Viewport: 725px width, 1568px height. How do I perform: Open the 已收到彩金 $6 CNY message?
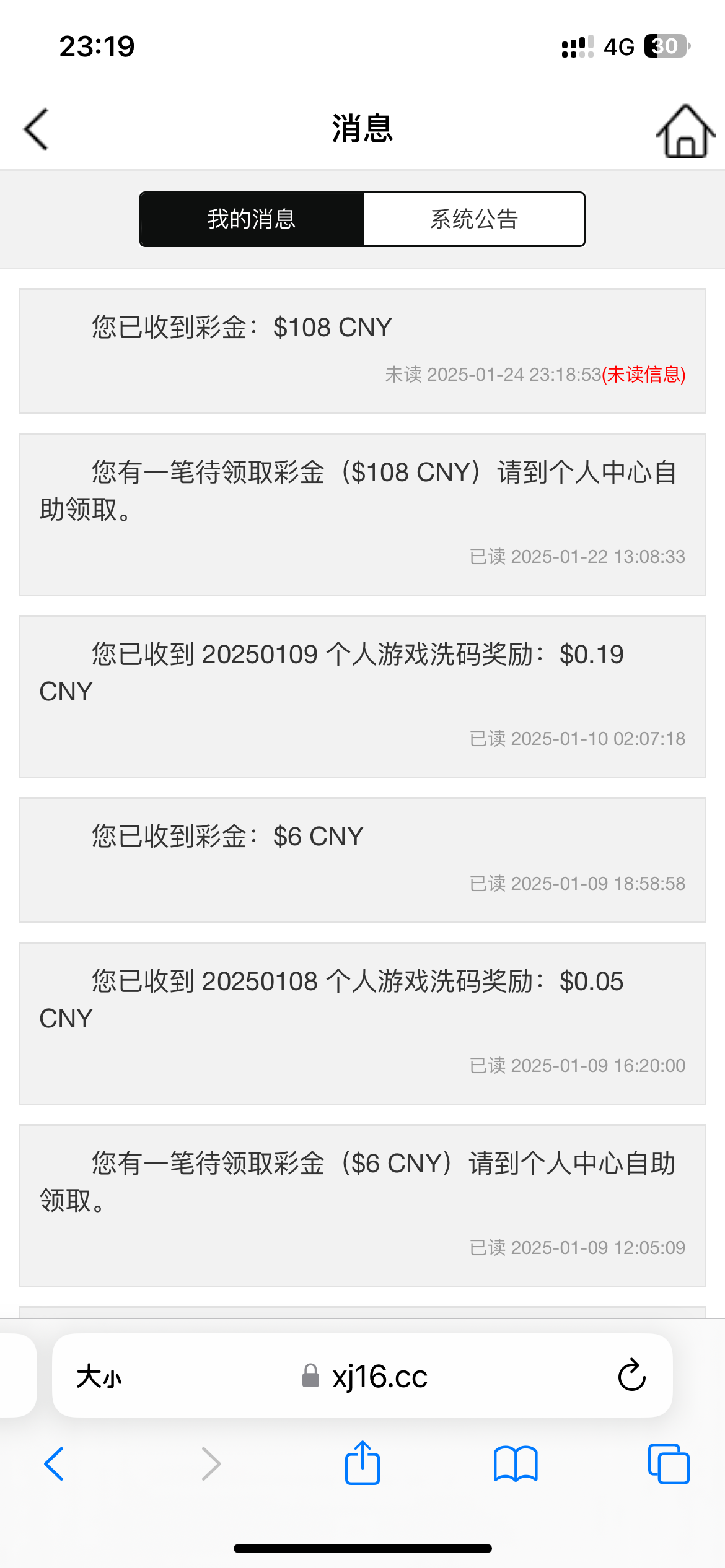click(x=362, y=860)
